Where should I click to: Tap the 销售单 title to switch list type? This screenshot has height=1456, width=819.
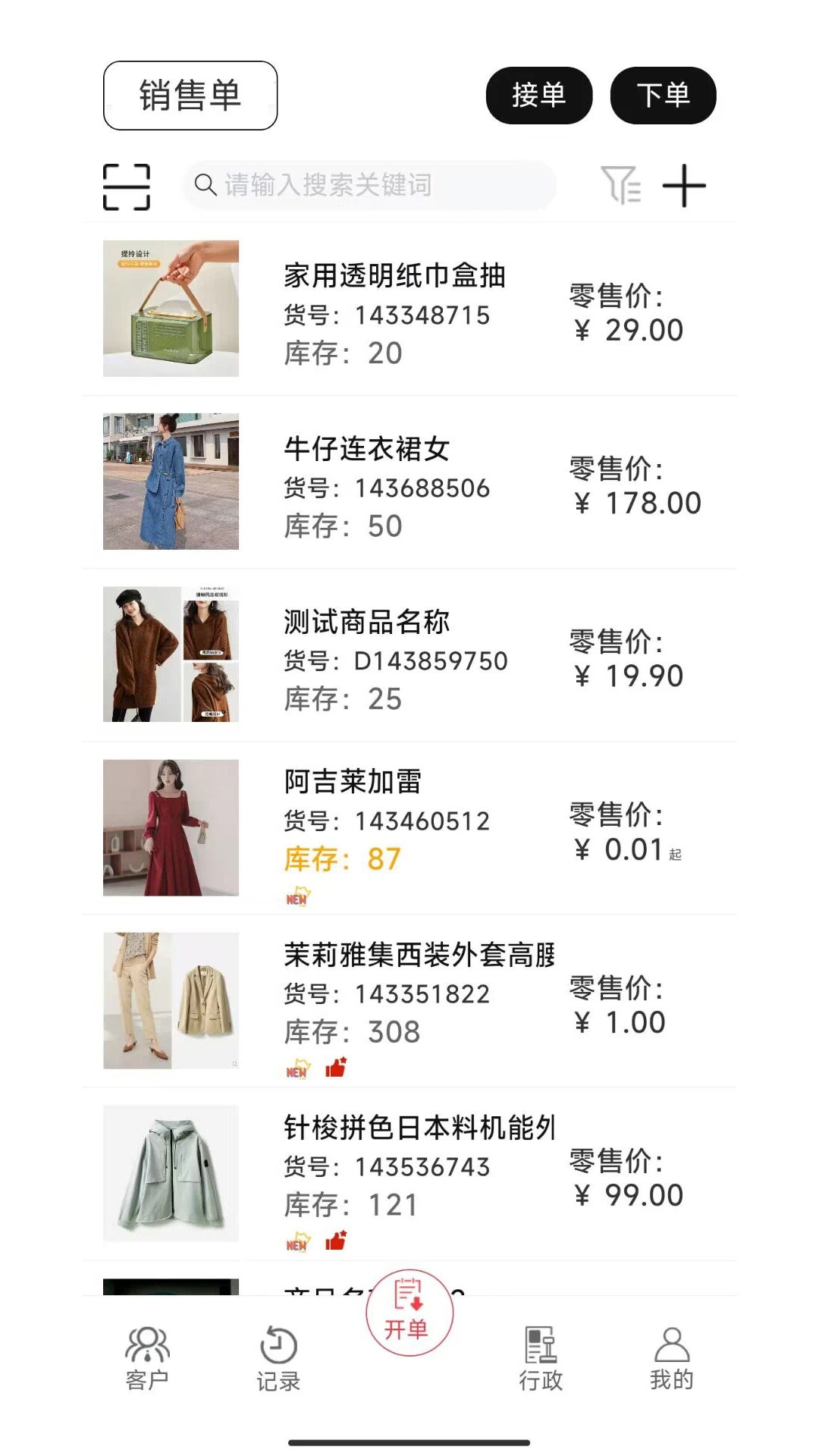190,94
